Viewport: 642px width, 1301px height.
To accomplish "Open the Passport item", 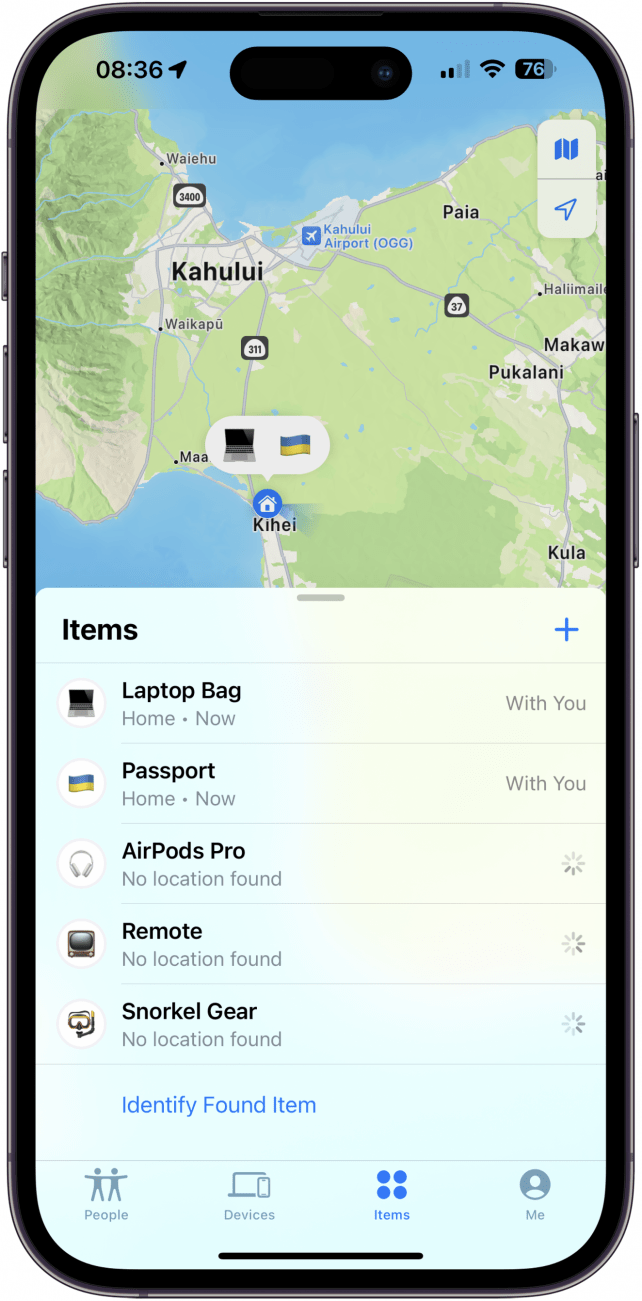I will [x=320, y=784].
